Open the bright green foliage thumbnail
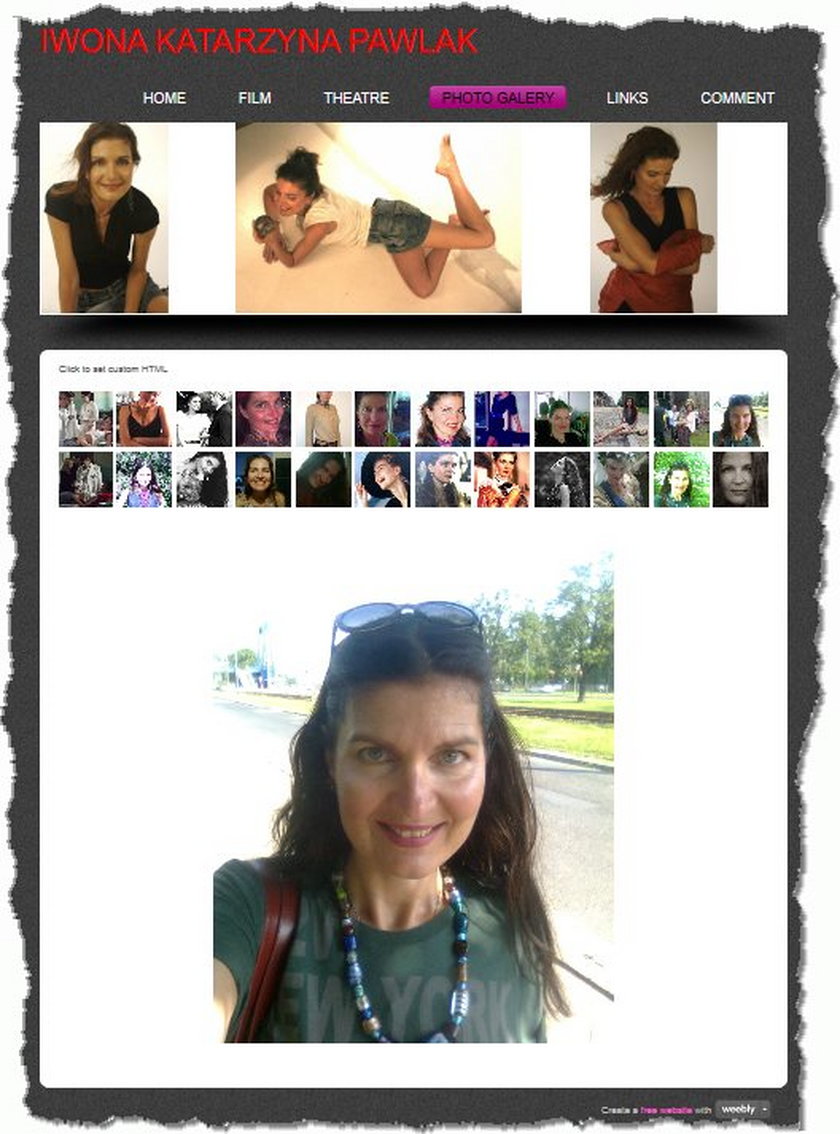The width and height of the screenshot is (840, 1134). [681, 479]
